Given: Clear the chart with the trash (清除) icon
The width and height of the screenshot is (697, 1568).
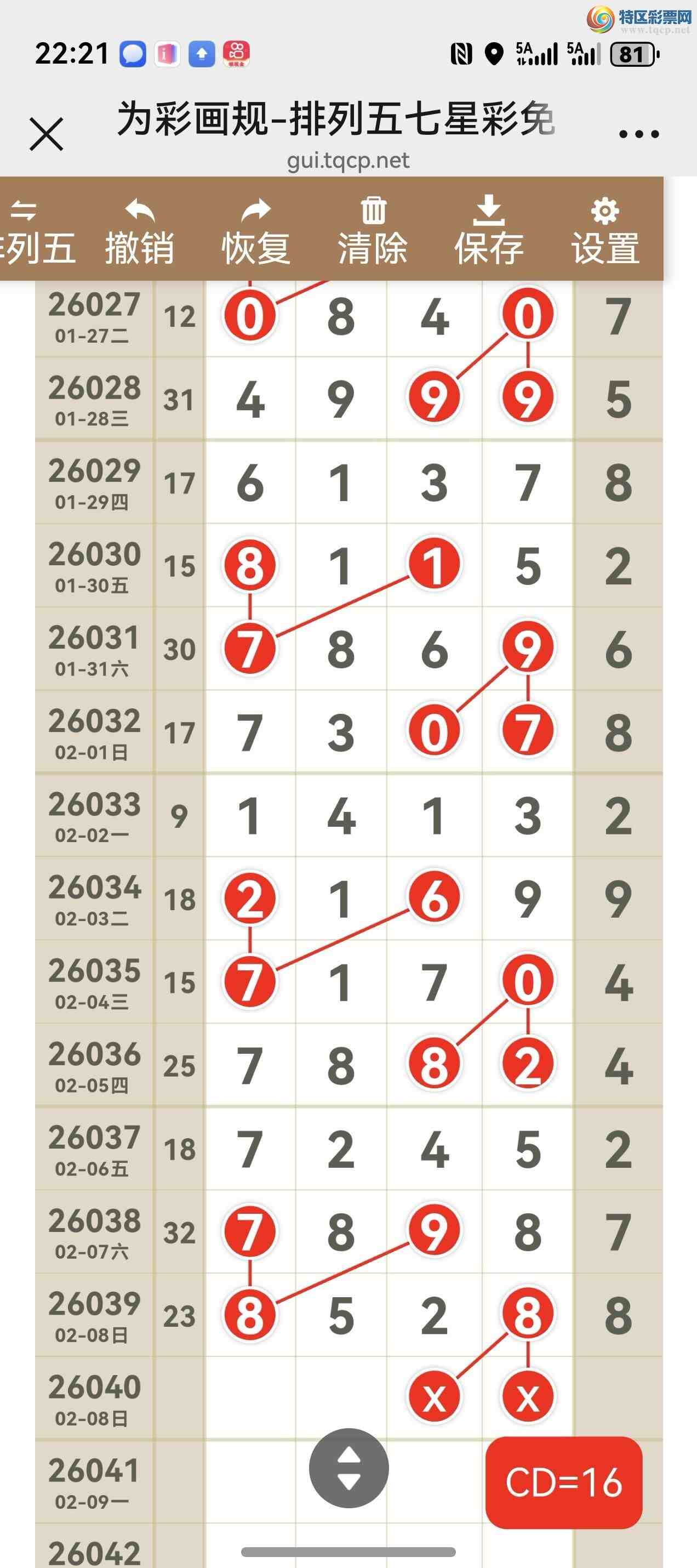Looking at the screenshot, I should pyautogui.click(x=372, y=210).
